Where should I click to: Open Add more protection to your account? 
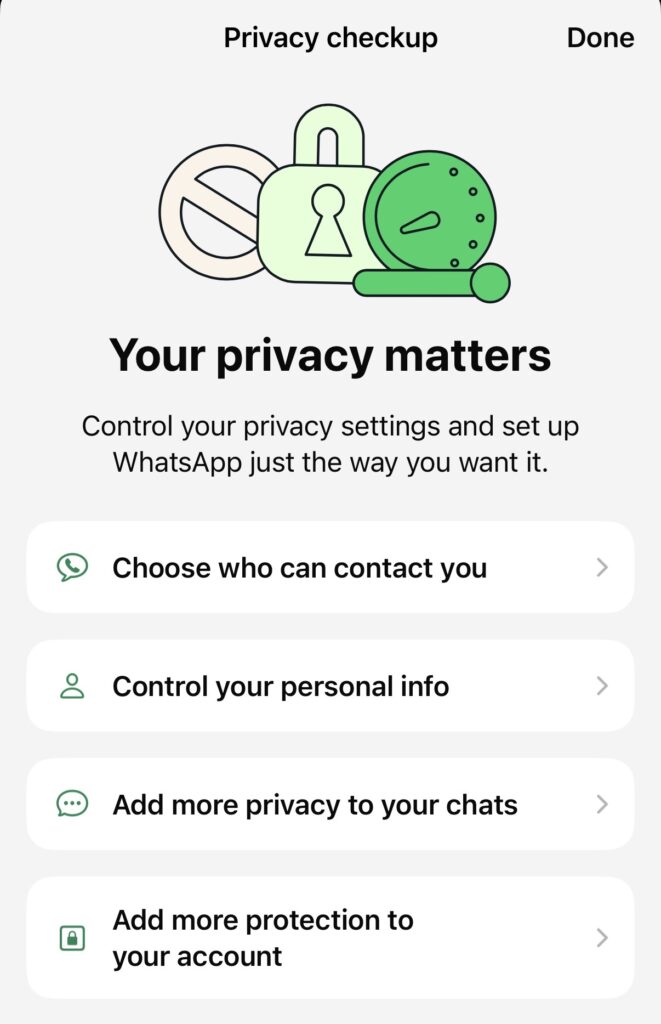(x=330, y=937)
